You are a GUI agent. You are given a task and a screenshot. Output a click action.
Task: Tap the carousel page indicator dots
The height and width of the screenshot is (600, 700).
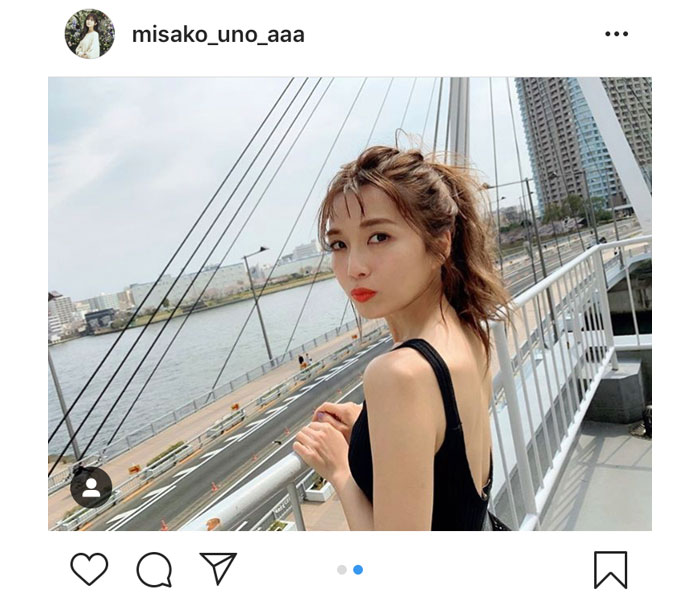click(350, 570)
